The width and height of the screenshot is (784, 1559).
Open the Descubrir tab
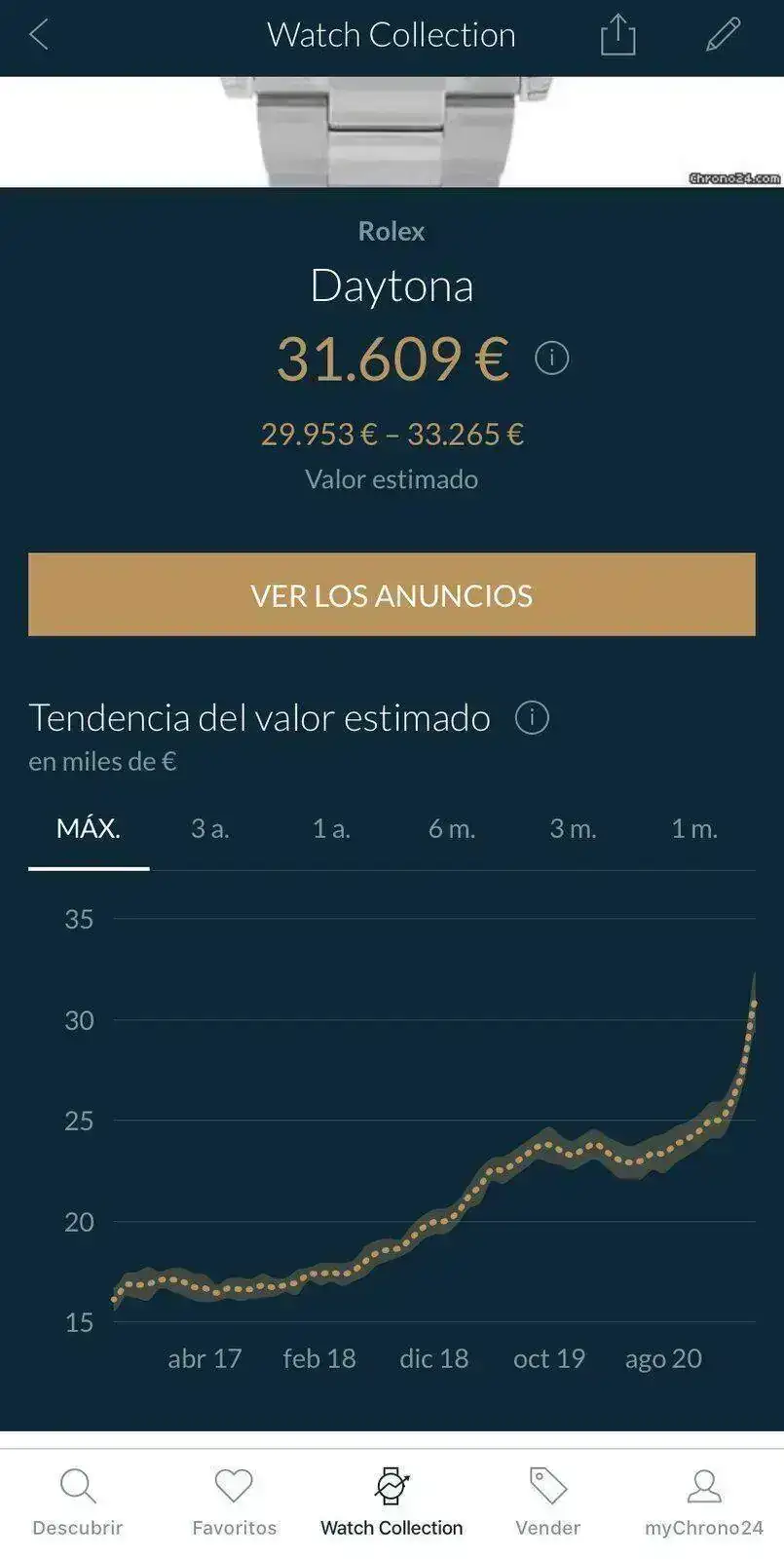[78, 1502]
